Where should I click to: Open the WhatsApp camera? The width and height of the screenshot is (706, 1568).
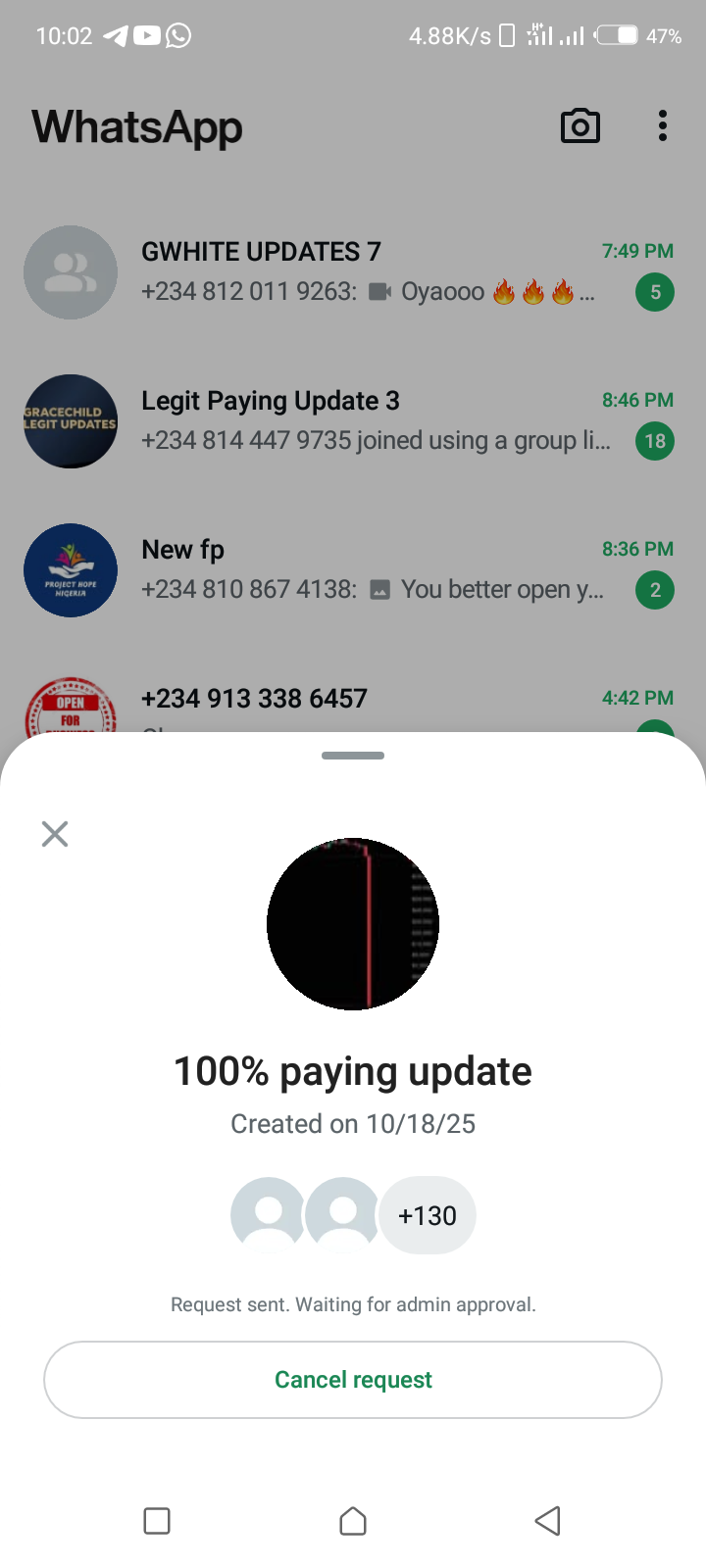click(580, 126)
